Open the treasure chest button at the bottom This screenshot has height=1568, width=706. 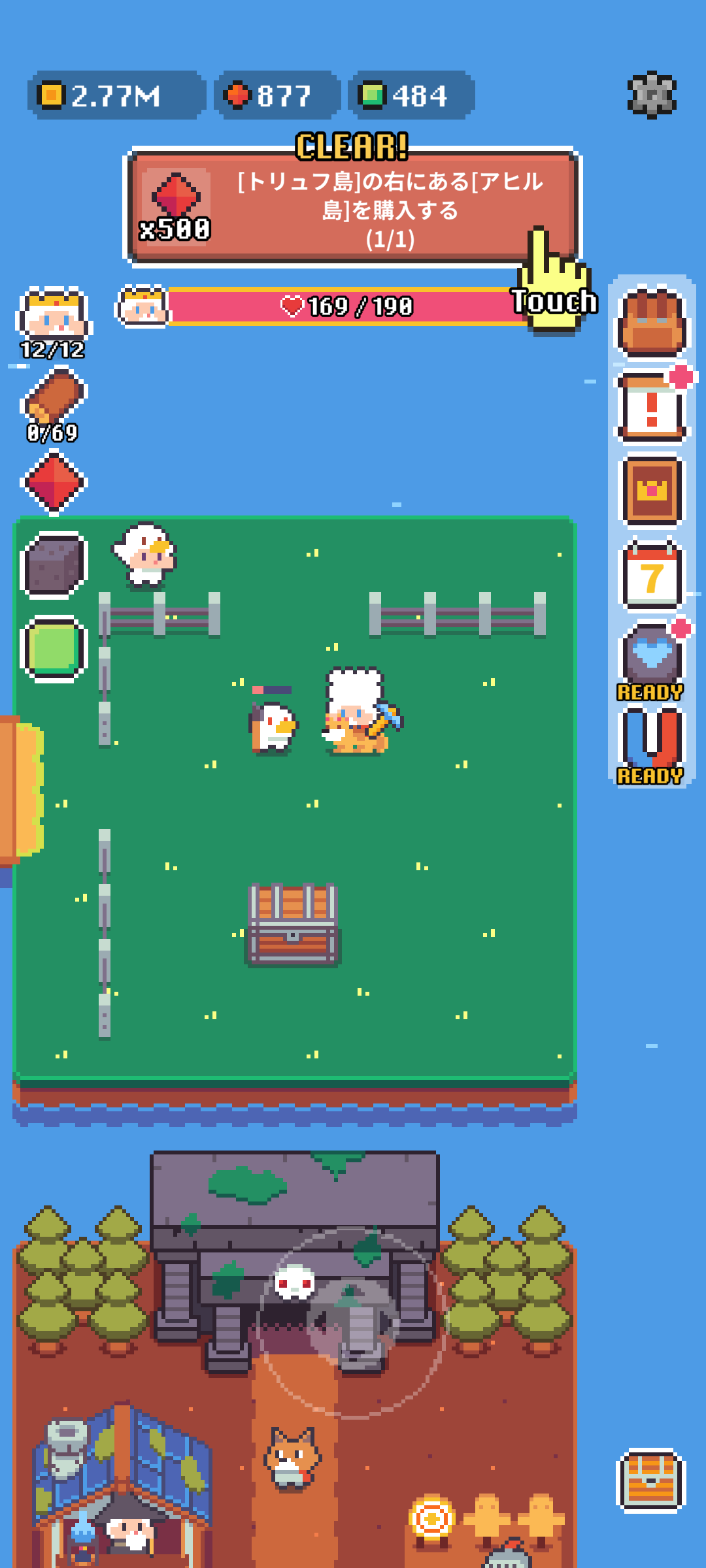(651, 1480)
